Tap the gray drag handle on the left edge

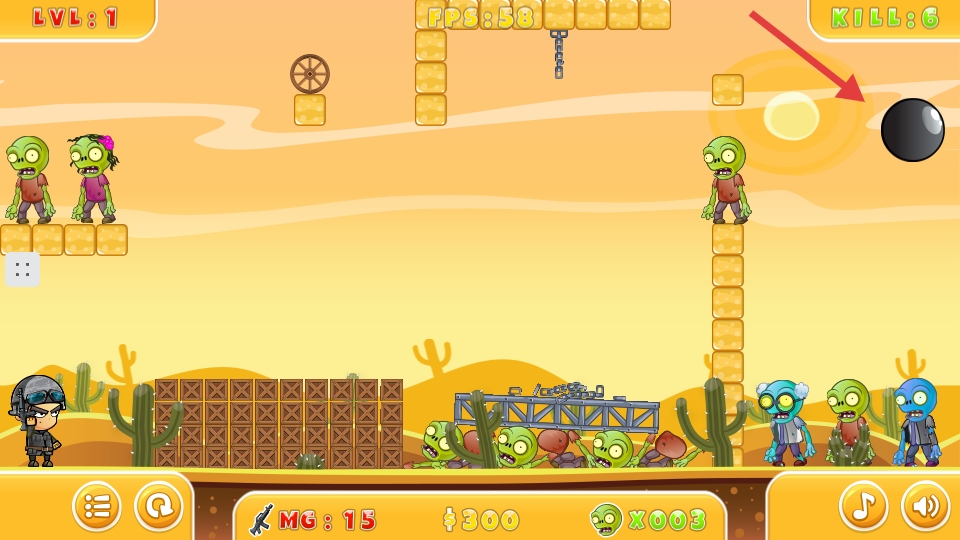point(22,270)
